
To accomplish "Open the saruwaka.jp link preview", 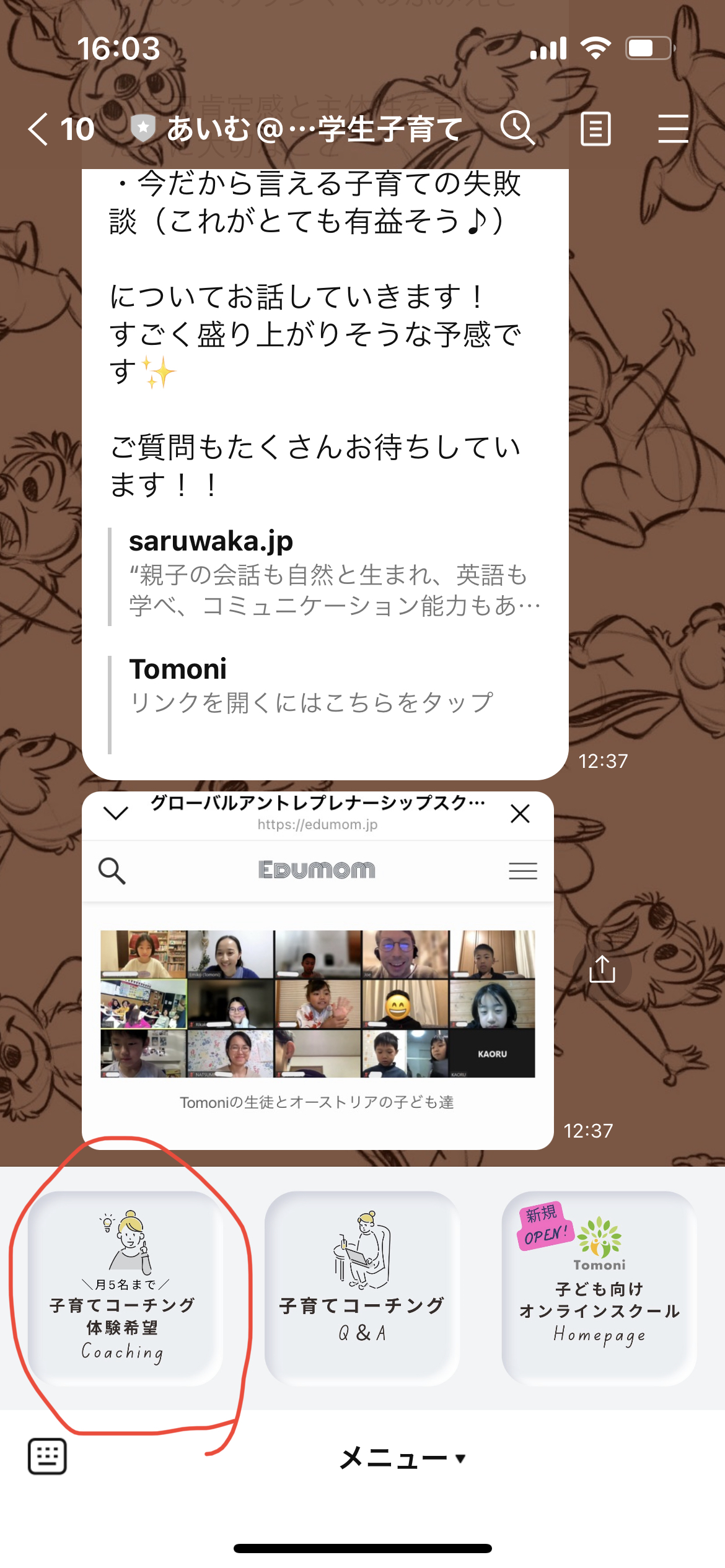I will [x=326, y=576].
